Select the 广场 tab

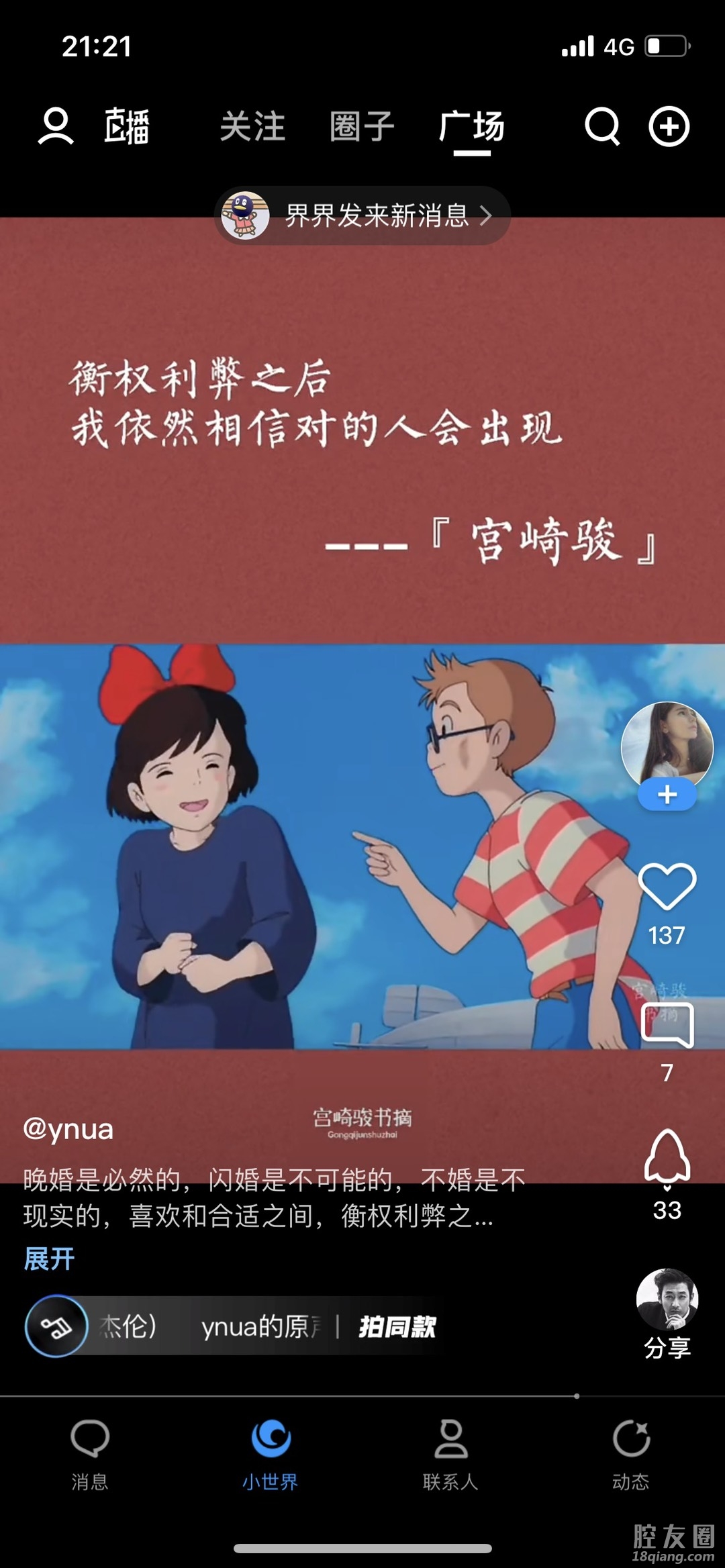point(472,126)
